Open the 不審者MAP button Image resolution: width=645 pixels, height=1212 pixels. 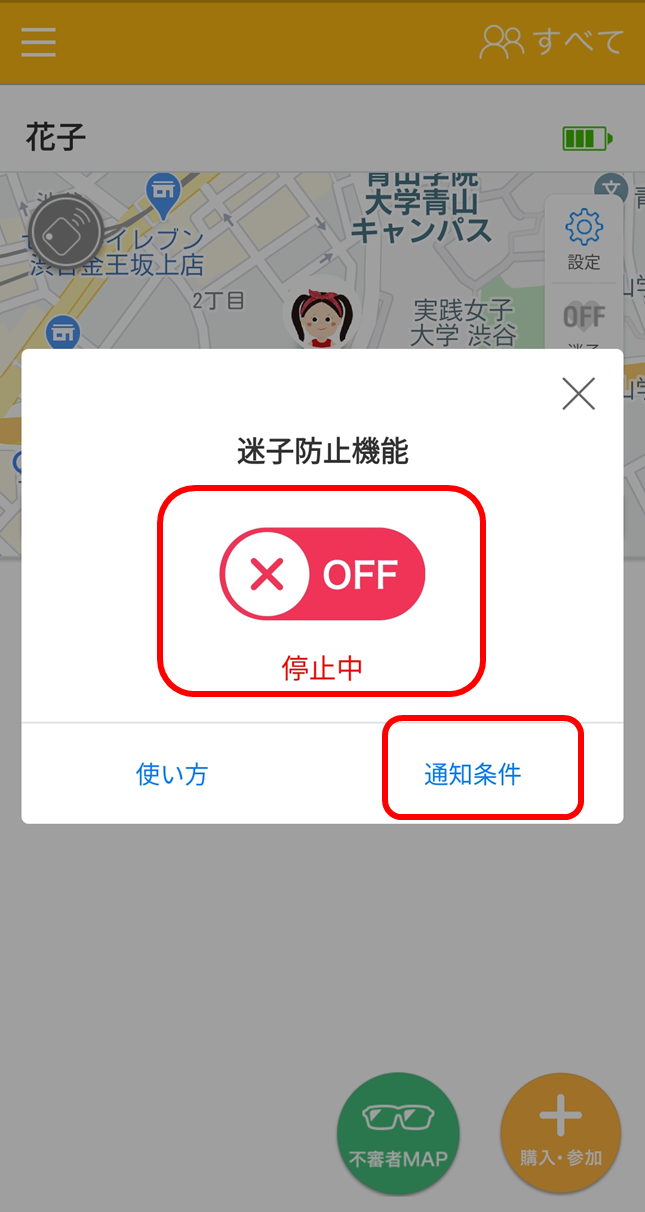398,1133
